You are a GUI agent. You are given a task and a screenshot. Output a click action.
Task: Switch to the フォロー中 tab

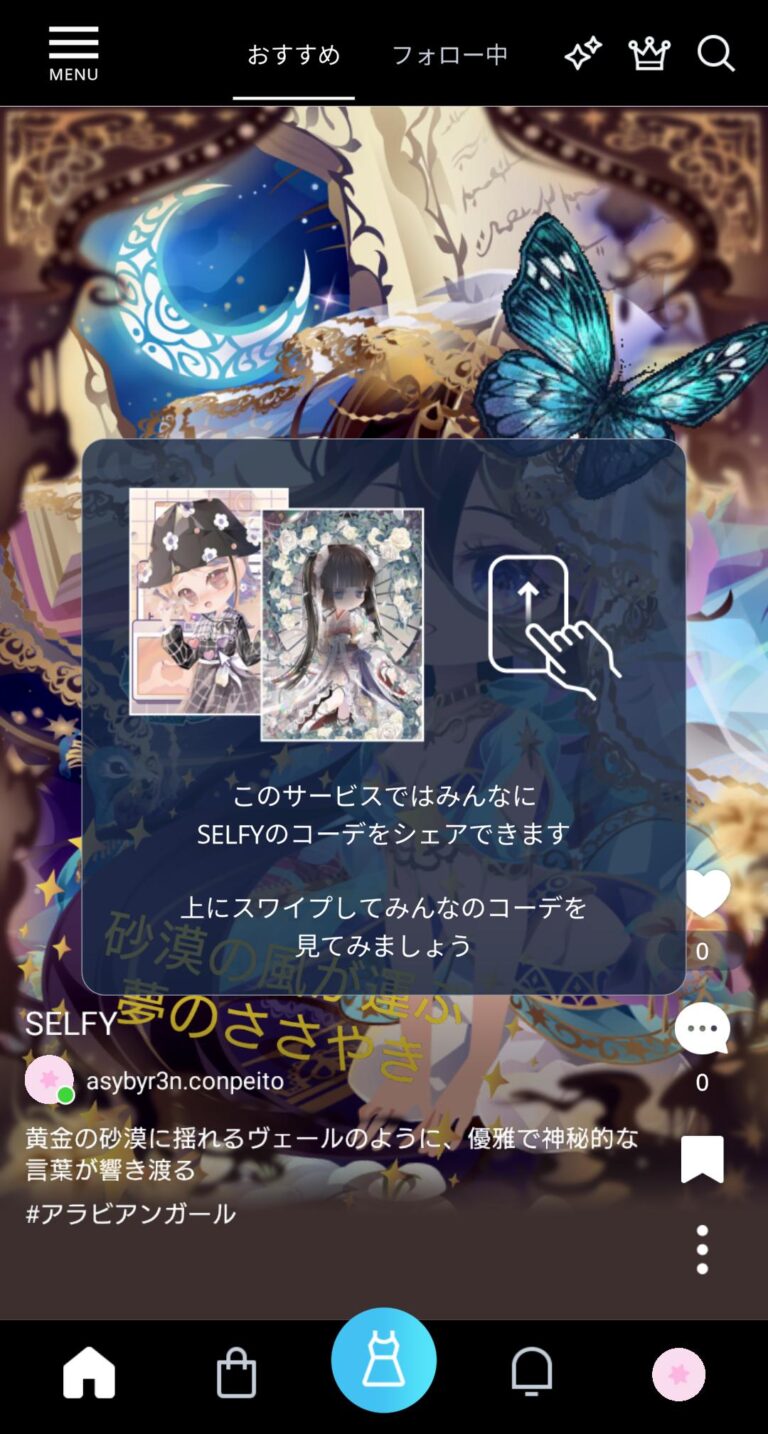tap(449, 54)
